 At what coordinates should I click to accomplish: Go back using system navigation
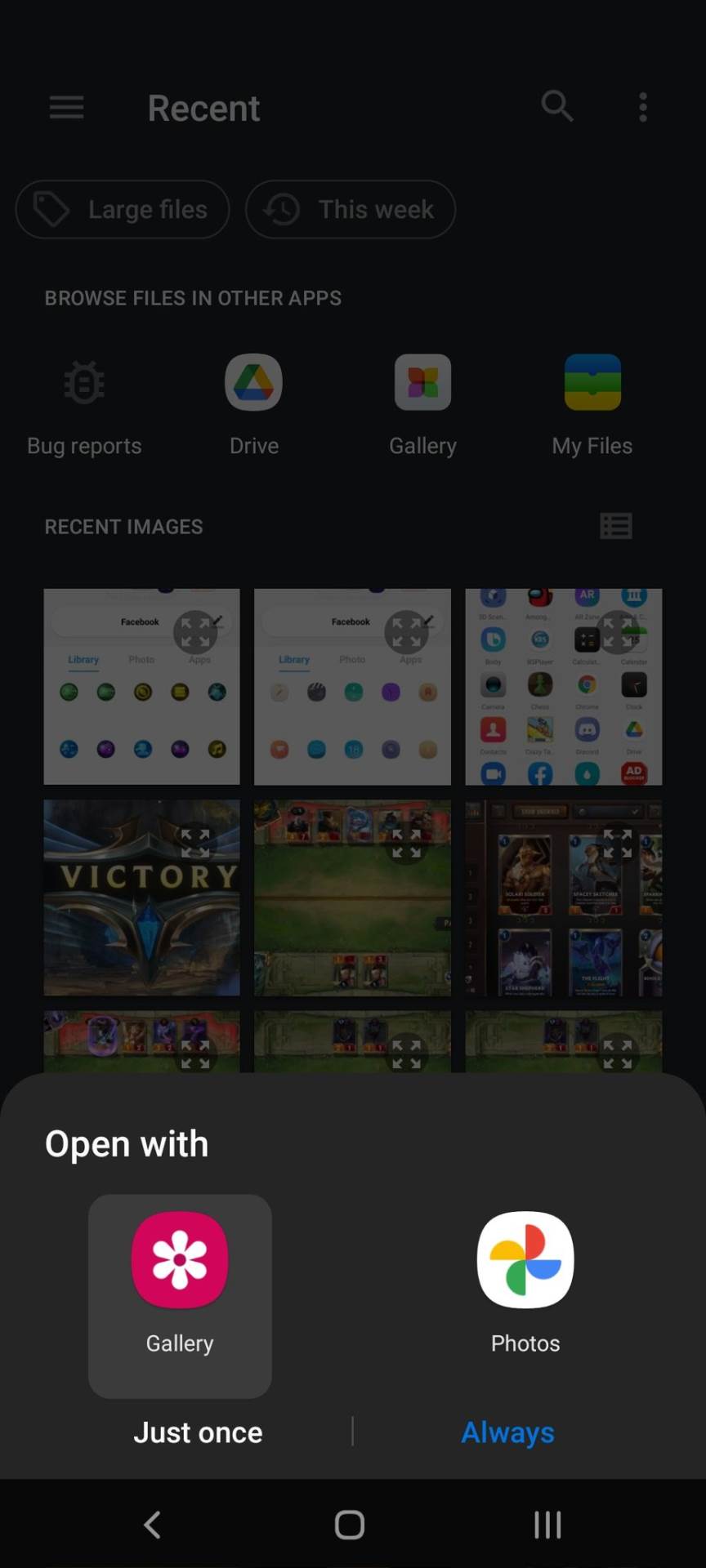pyautogui.click(x=153, y=1524)
